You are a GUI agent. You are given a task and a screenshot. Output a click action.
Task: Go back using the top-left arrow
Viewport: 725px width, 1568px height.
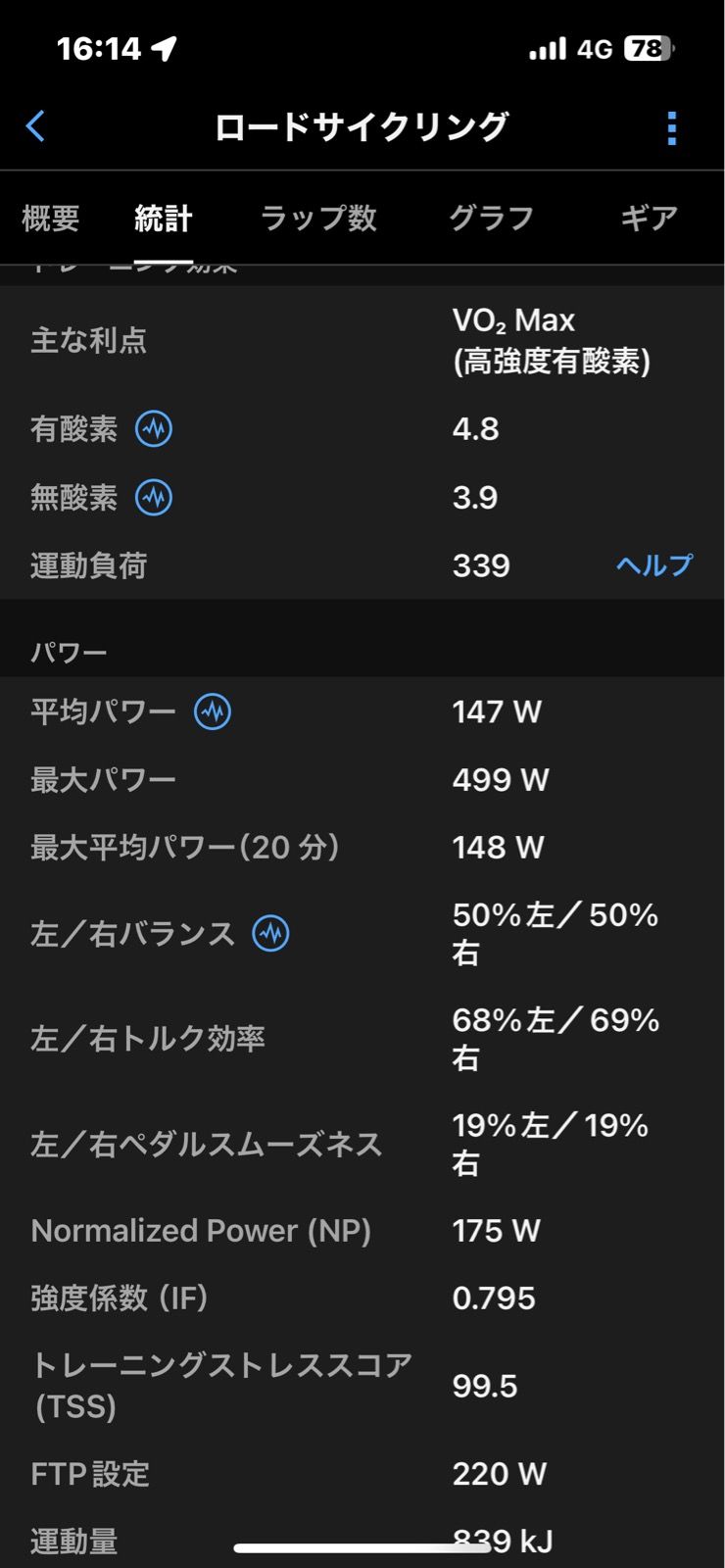(35, 126)
